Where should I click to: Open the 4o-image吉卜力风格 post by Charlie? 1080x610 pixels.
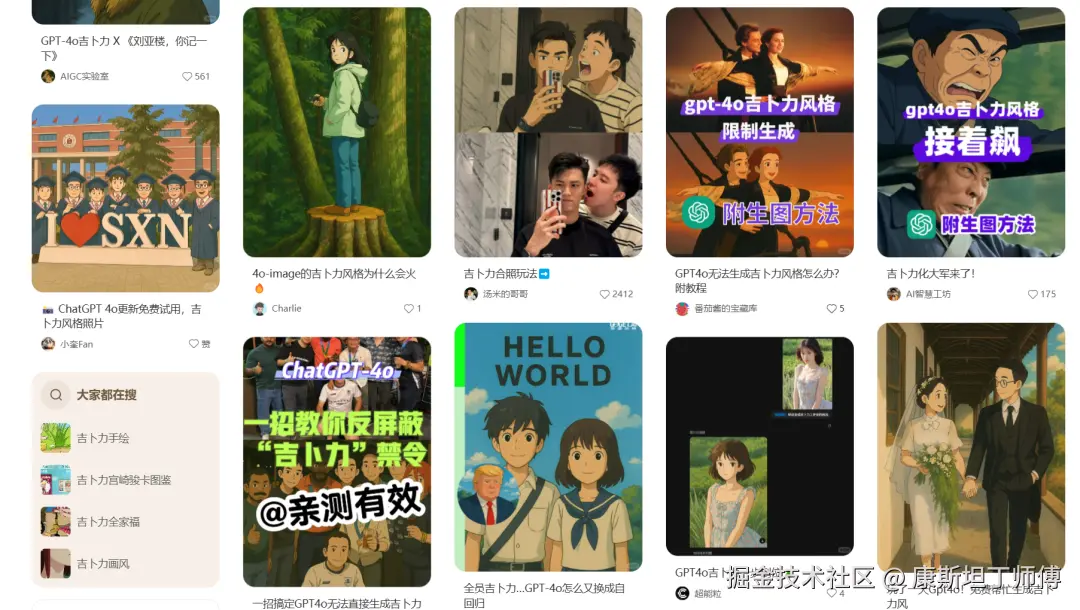(x=337, y=132)
